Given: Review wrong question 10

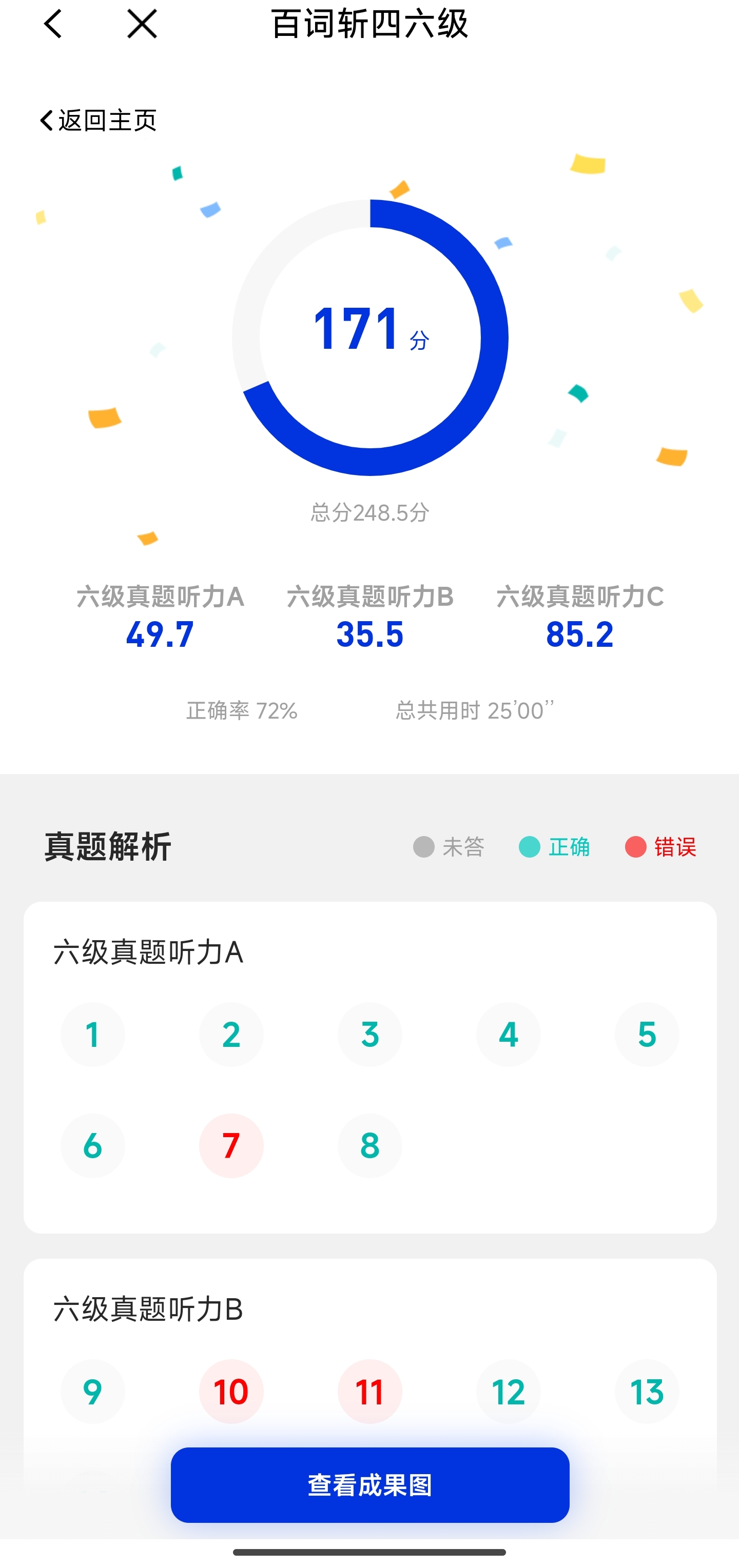Looking at the screenshot, I should pos(231,1392).
